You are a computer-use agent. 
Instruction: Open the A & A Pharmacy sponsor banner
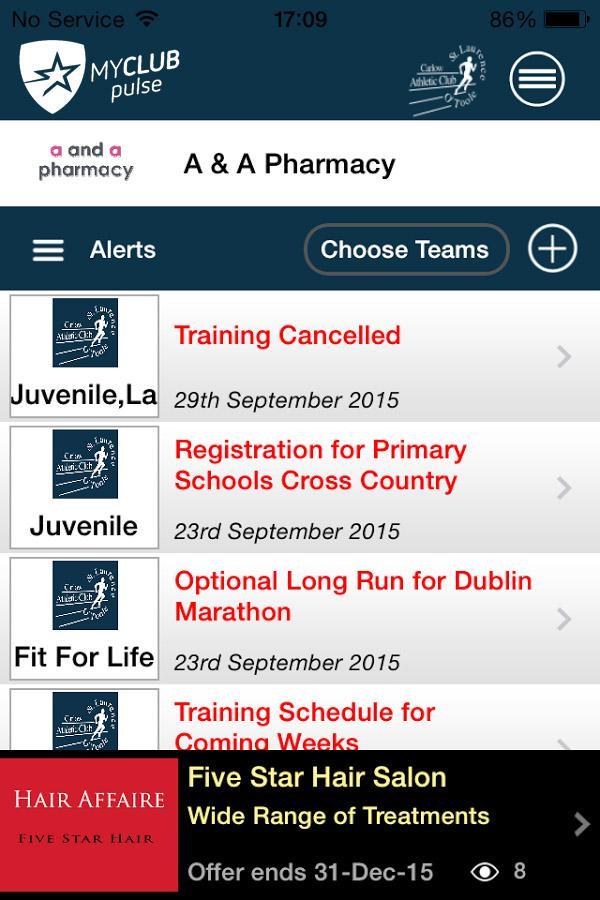coord(289,164)
